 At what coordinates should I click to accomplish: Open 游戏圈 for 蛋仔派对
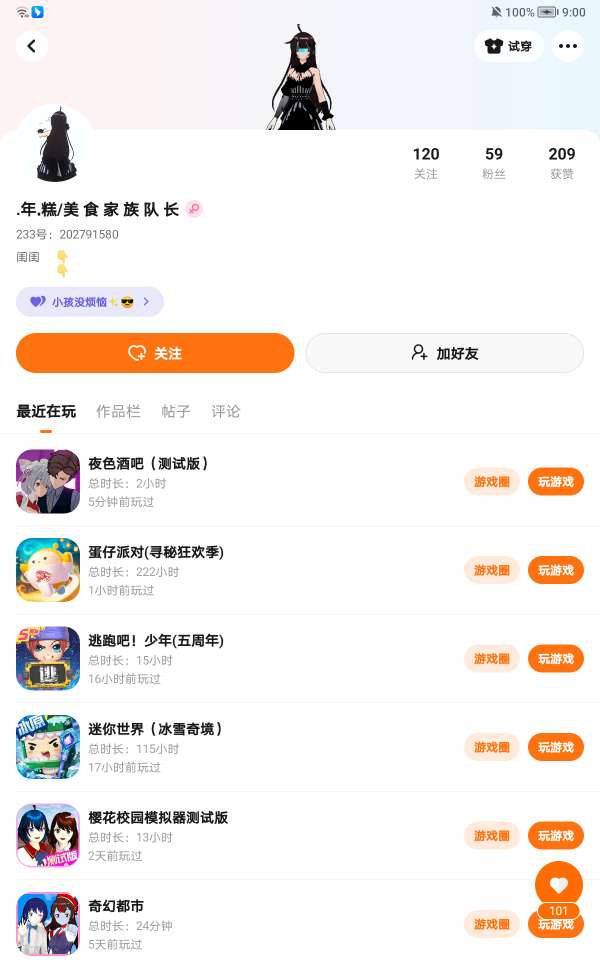(492, 570)
